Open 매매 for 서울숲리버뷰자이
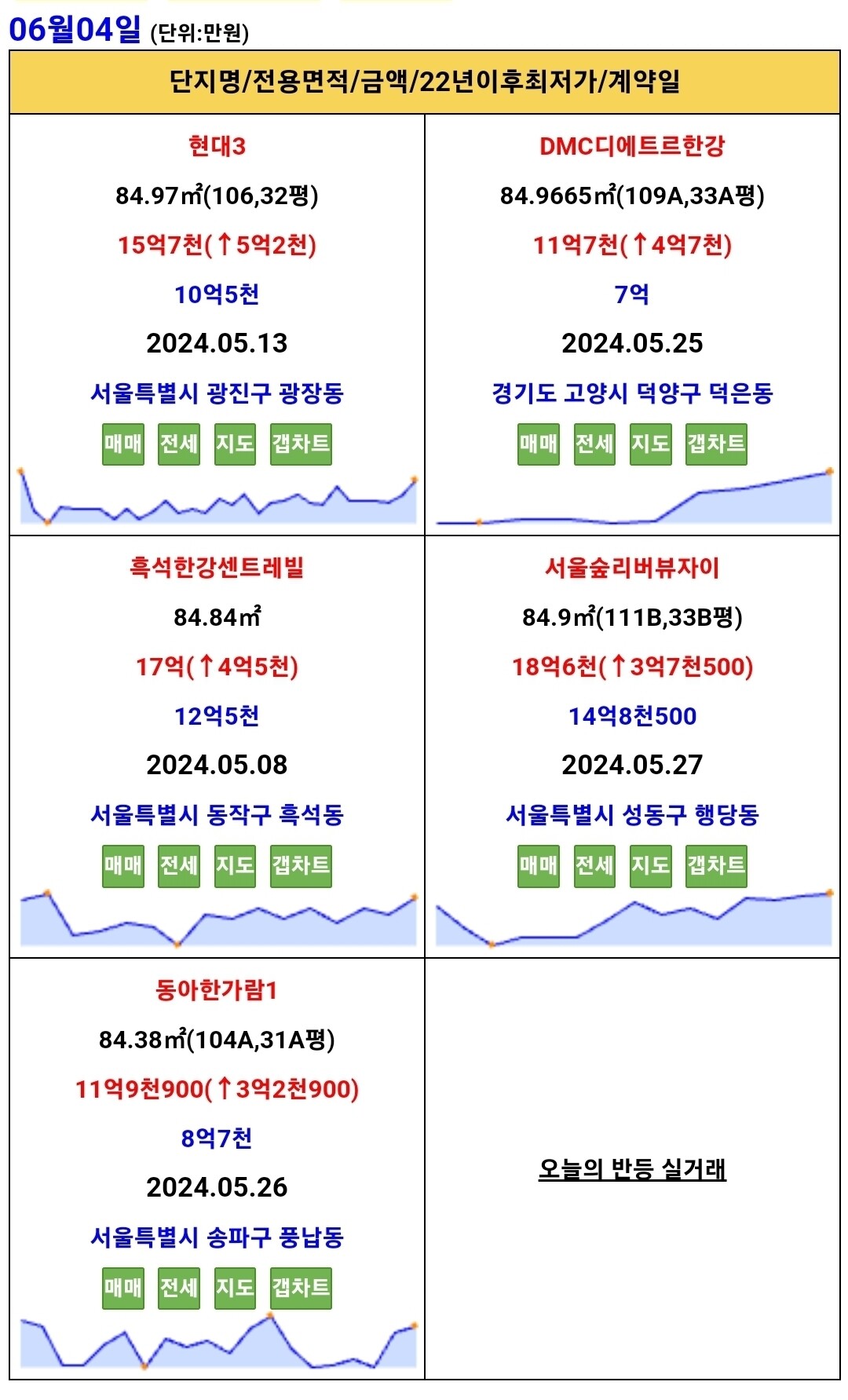Image resolution: width=848 pixels, height=1400 pixels. [x=539, y=866]
